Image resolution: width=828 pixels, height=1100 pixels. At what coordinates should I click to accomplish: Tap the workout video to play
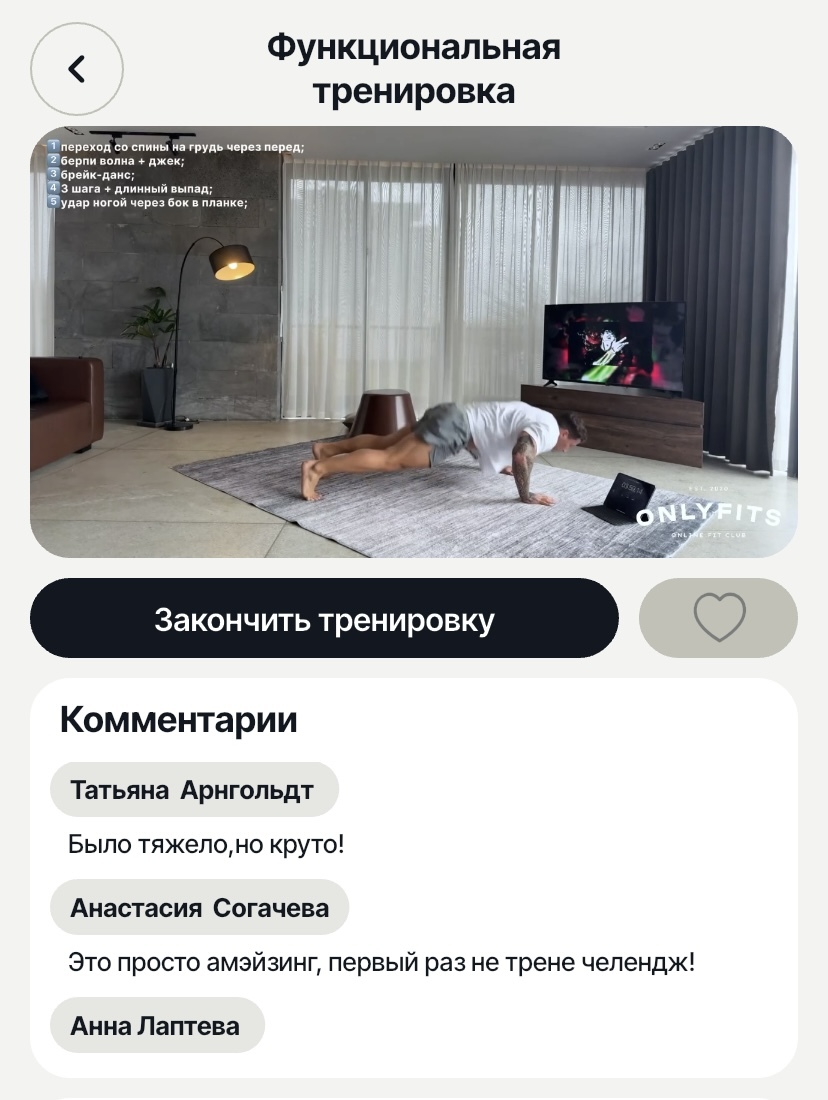(414, 342)
